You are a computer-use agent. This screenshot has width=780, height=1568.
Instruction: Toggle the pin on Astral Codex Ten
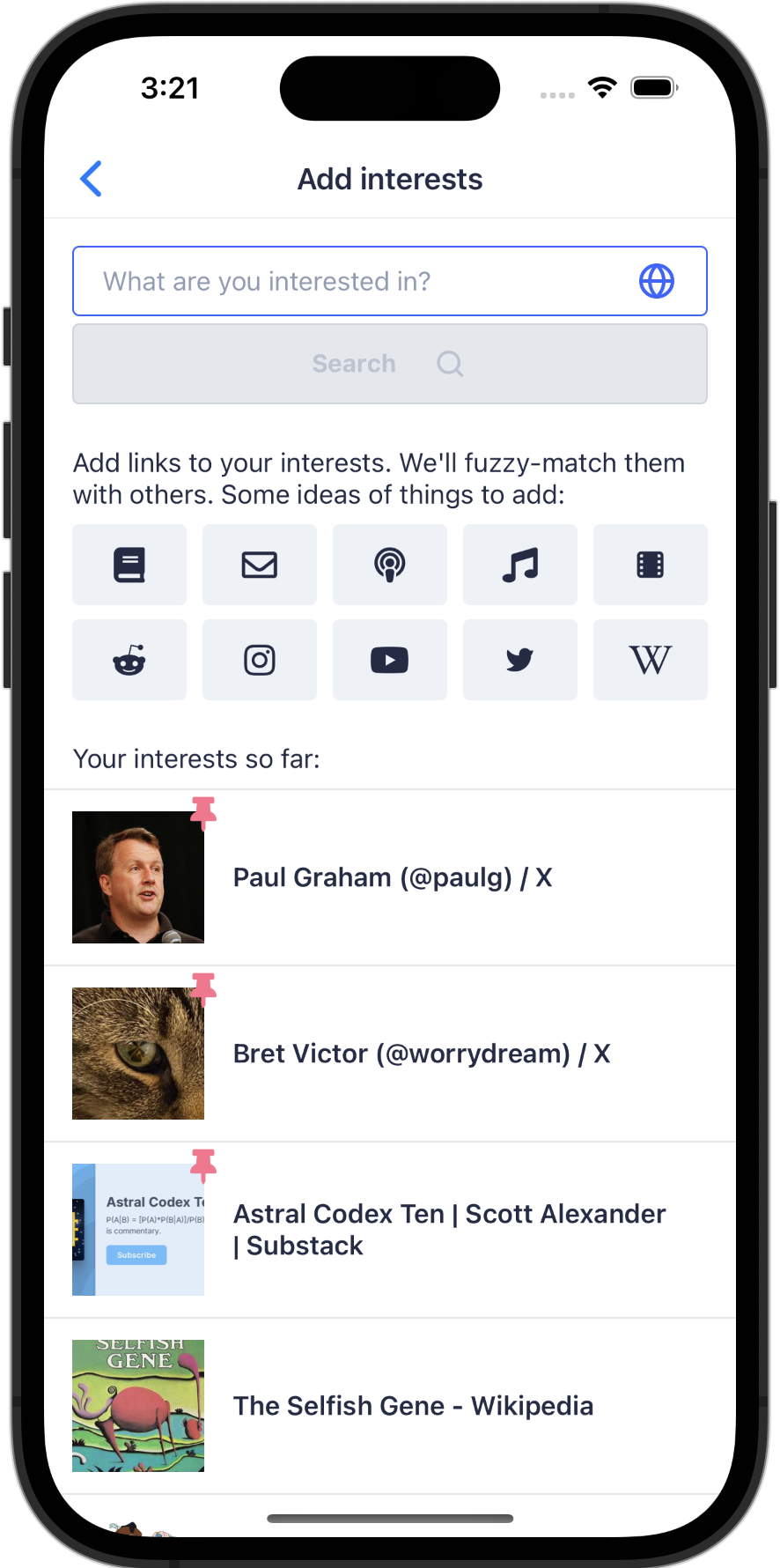(x=203, y=1165)
